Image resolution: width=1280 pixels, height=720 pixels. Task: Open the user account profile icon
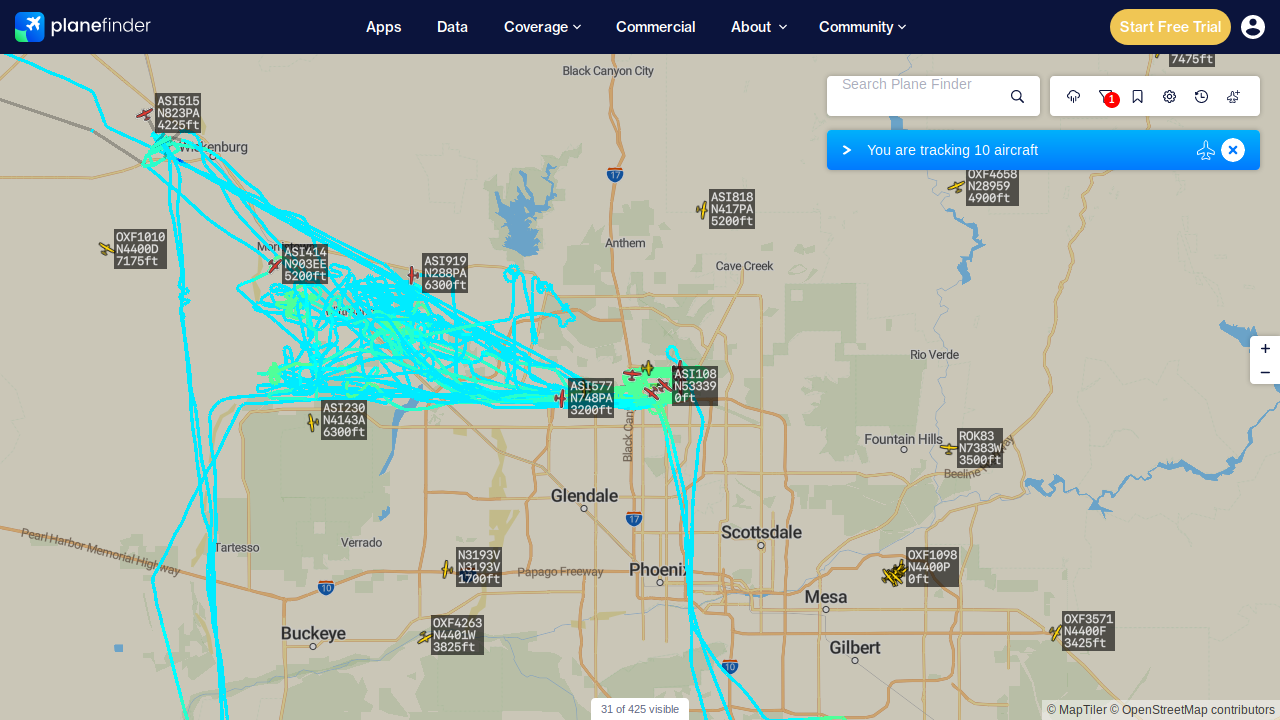[1253, 27]
